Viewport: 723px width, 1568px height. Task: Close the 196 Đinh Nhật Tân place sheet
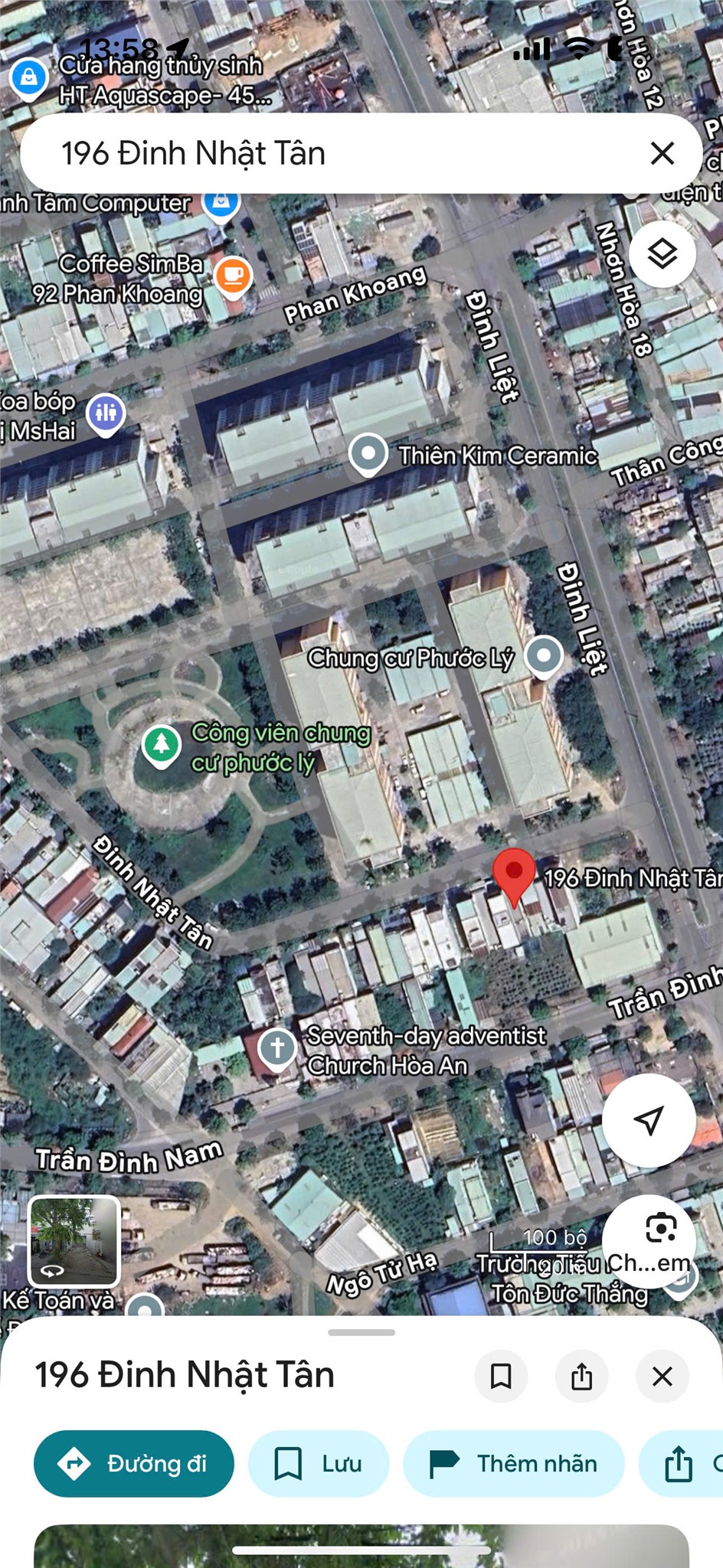pyautogui.click(x=662, y=1376)
